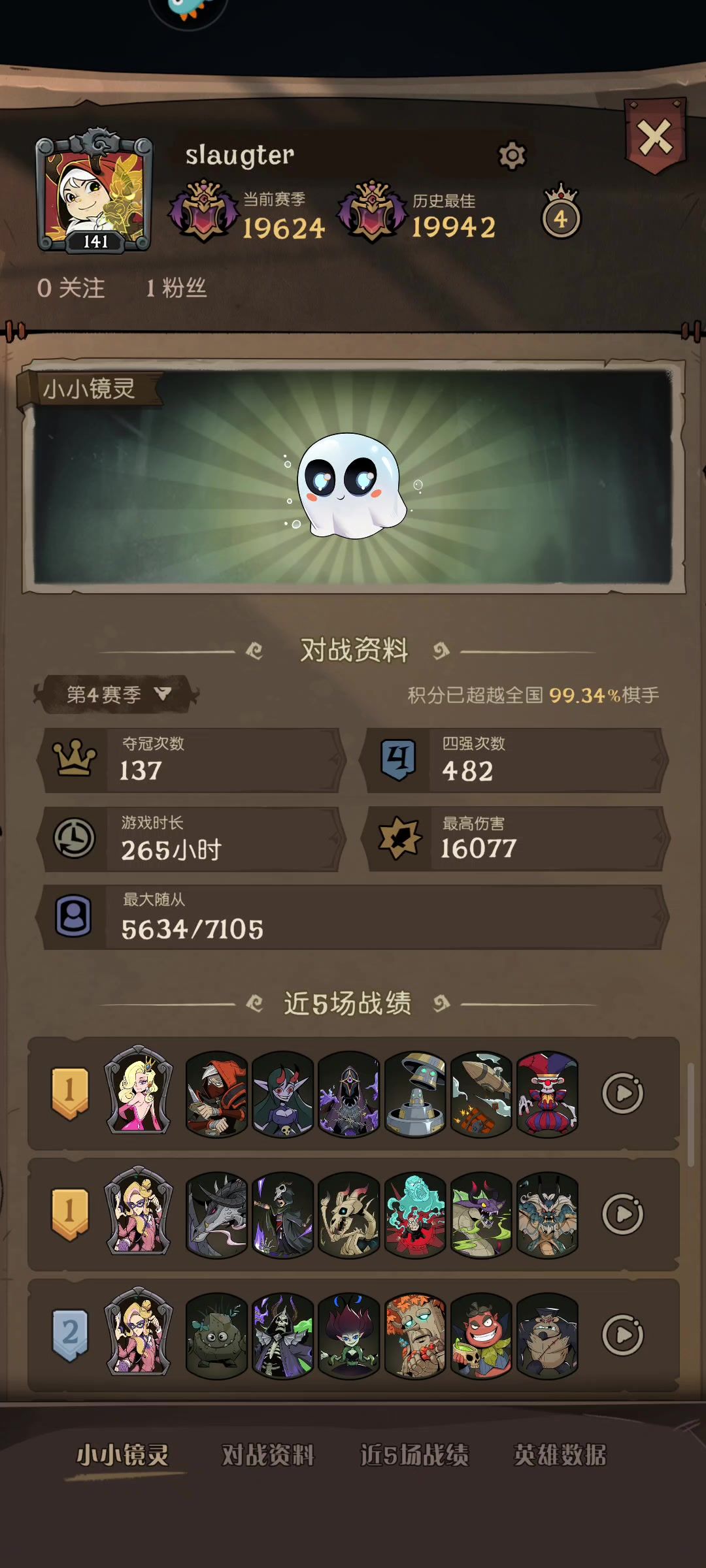Image resolution: width=706 pixels, height=1568 pixels.
Task: Play the replay of the second match
Action: tap(622, 1214)
